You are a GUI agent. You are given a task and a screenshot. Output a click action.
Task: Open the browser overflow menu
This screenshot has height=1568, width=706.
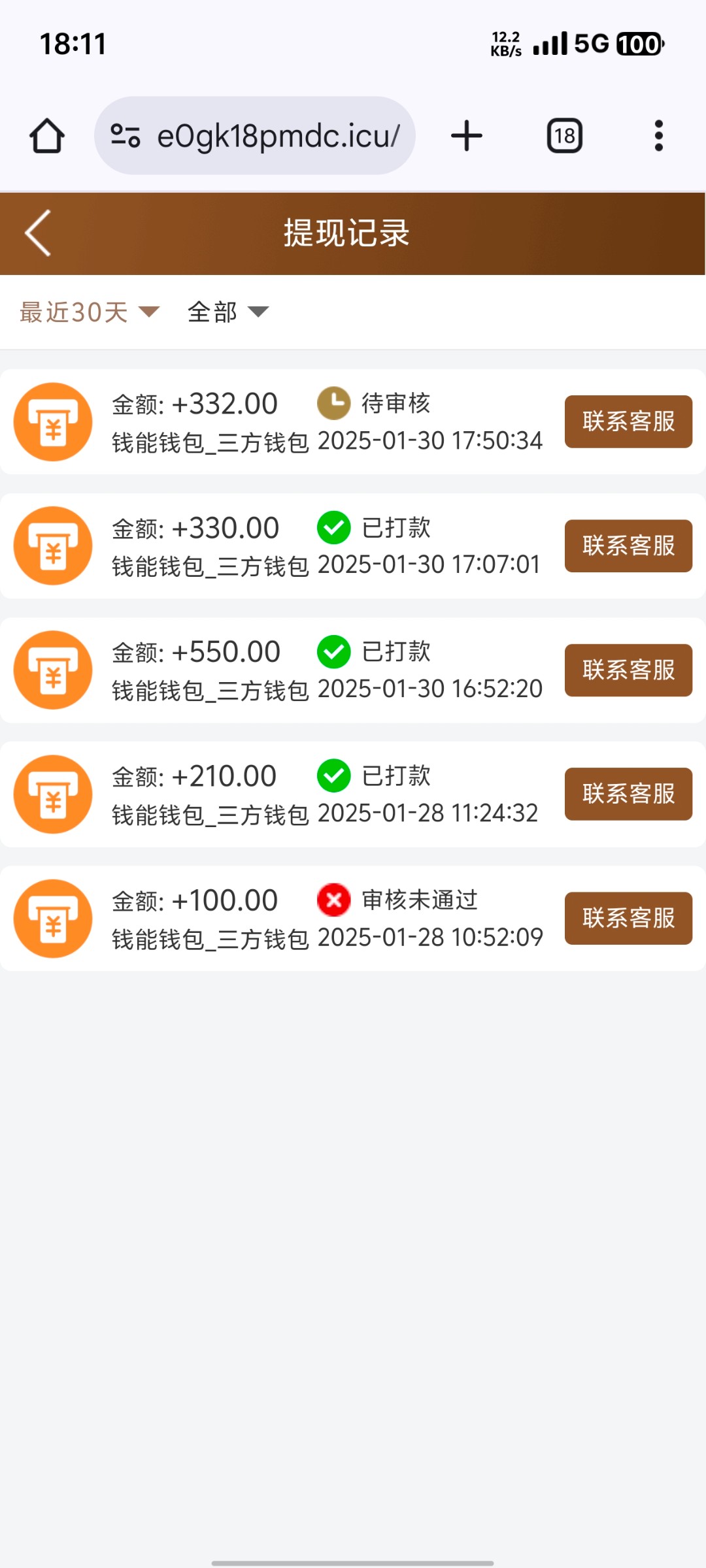pyautogui.click(x=659, y=136)
